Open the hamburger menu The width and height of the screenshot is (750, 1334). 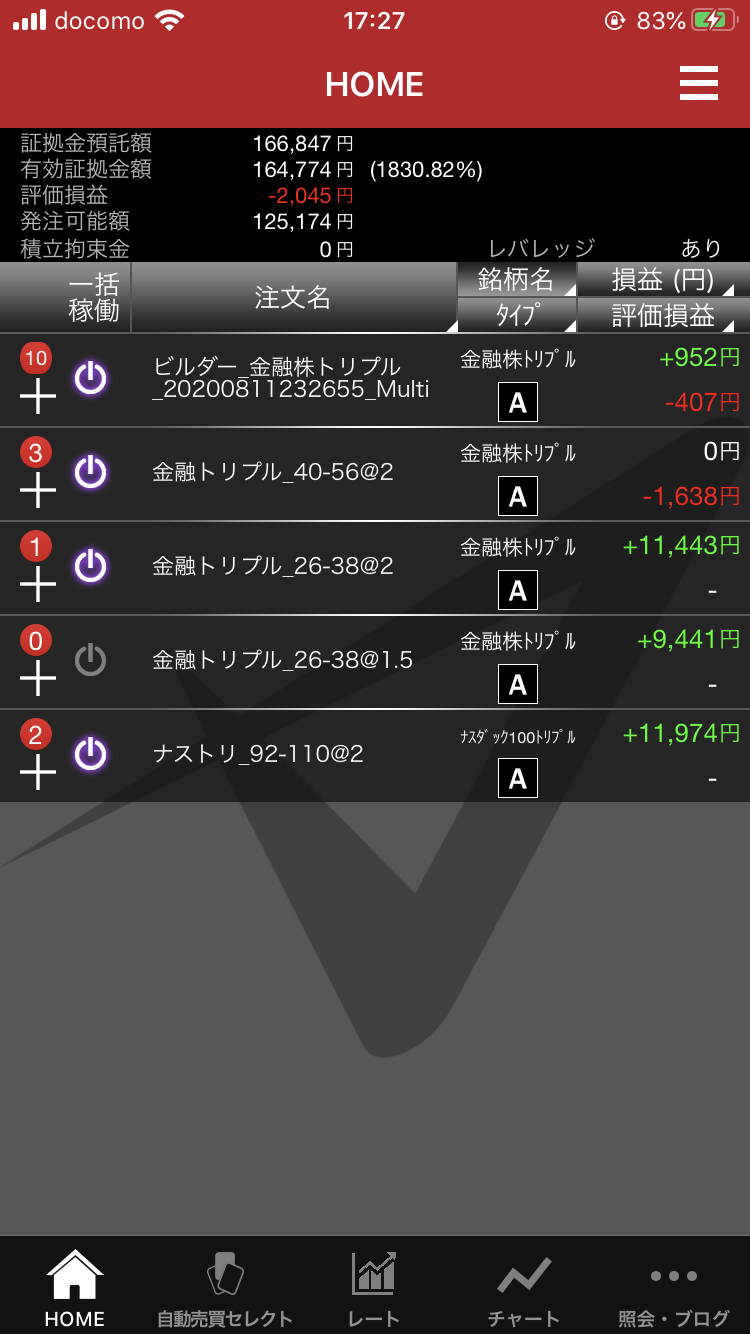pyautogui.click(x=698, y=84)
